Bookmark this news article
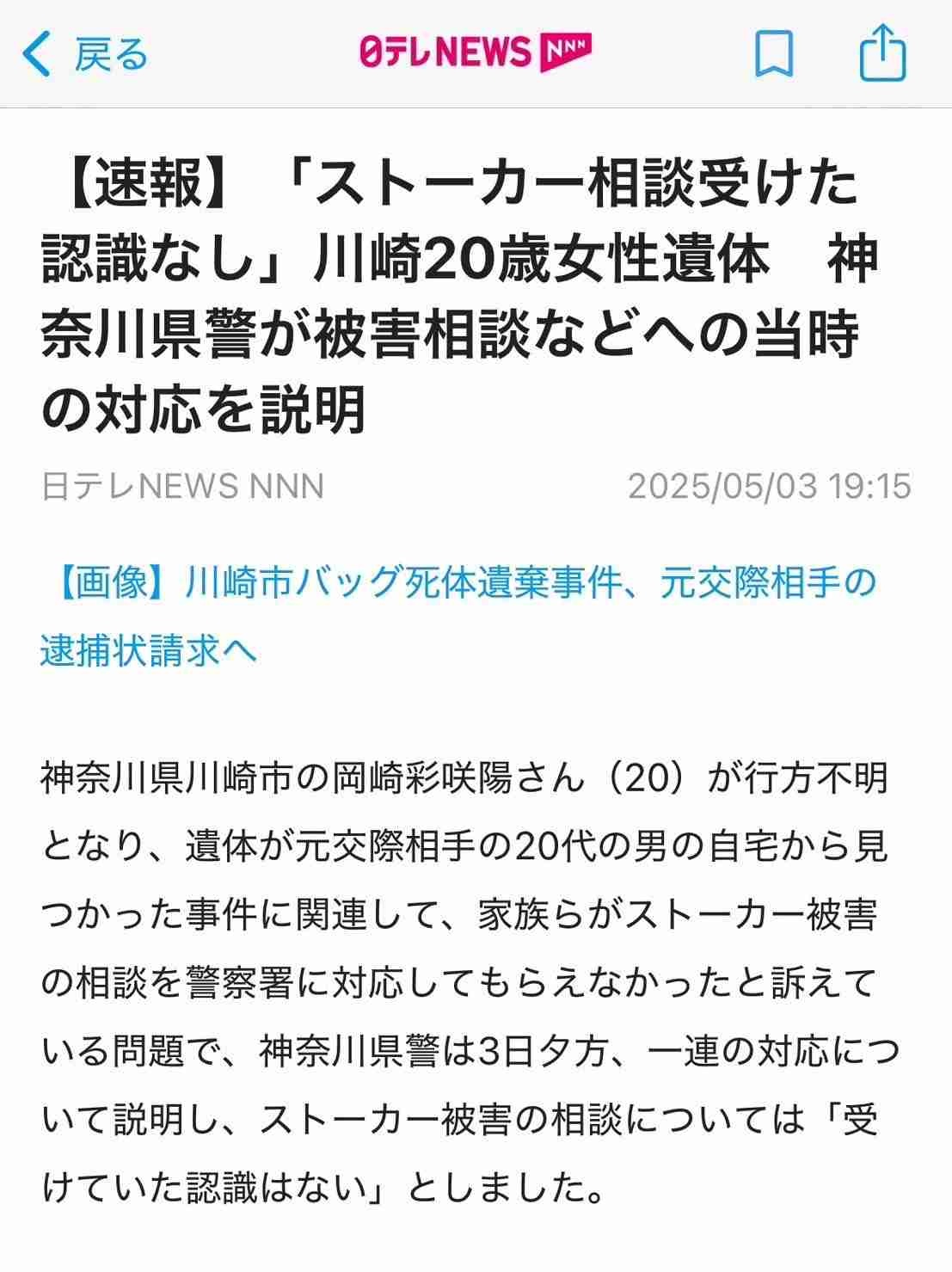Image resolution: width=952 pixels, height=1272 pixels. point(773,53)
